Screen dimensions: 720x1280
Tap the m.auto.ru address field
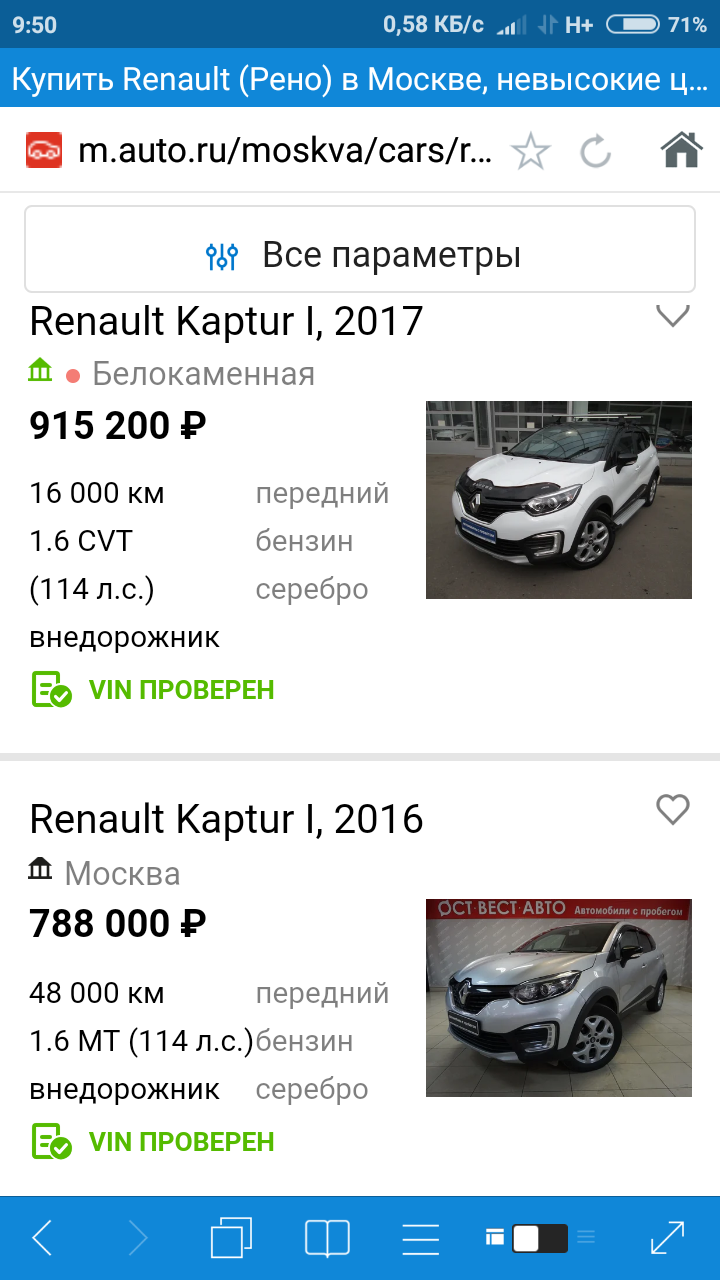coord(285,152)
